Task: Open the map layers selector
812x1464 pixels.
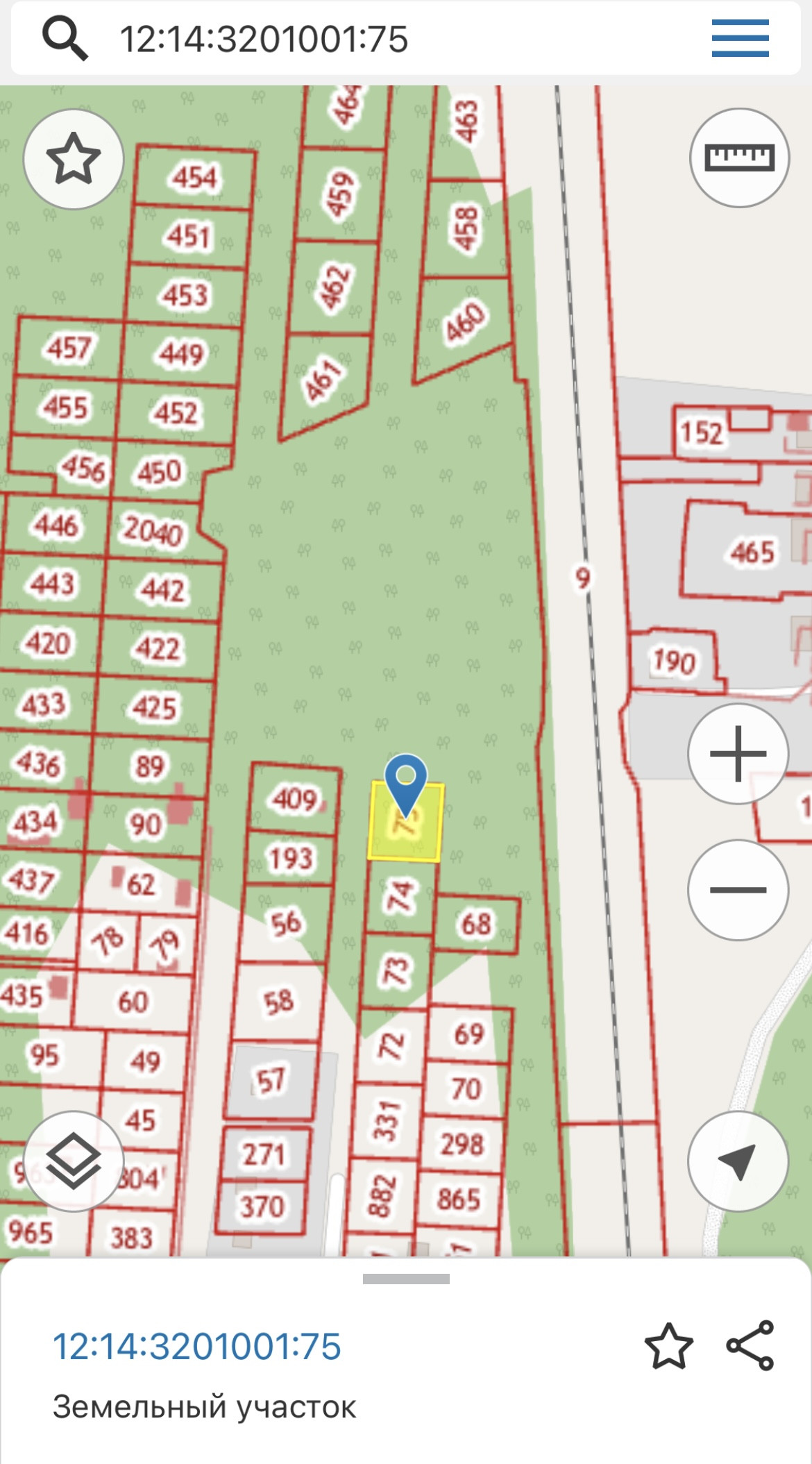Action: [x=74, y=1161]
